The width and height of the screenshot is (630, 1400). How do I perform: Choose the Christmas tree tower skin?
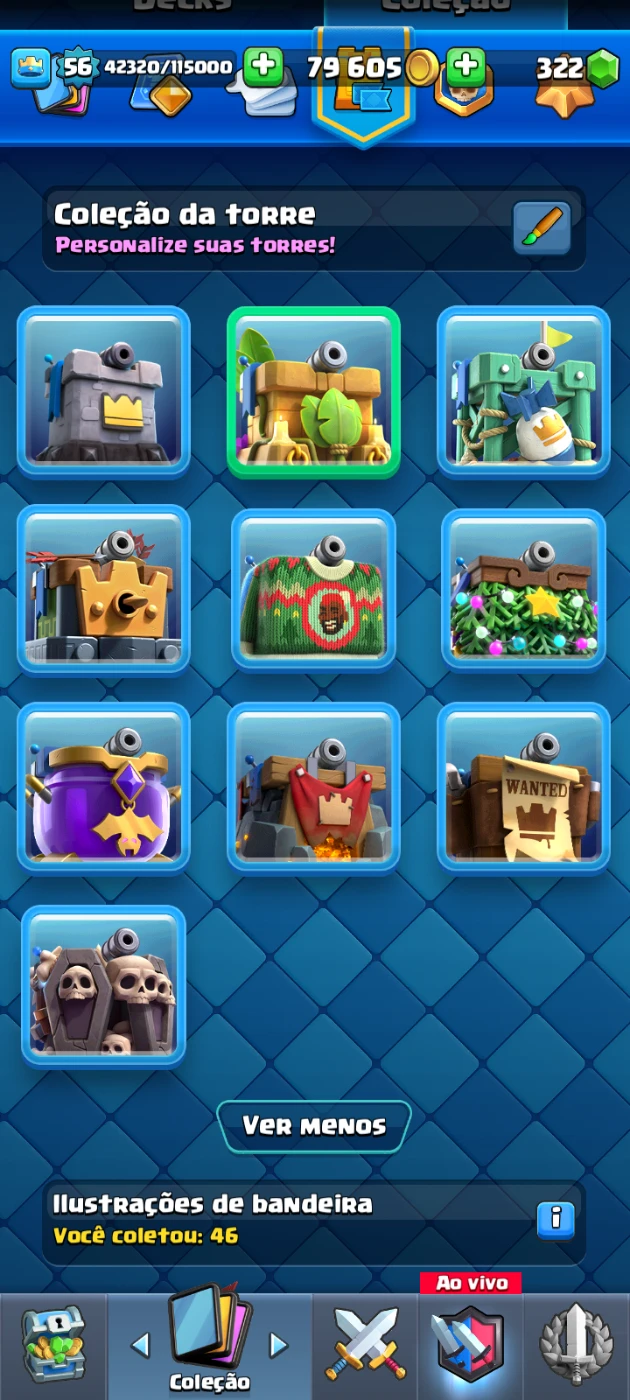coord(524,589)
